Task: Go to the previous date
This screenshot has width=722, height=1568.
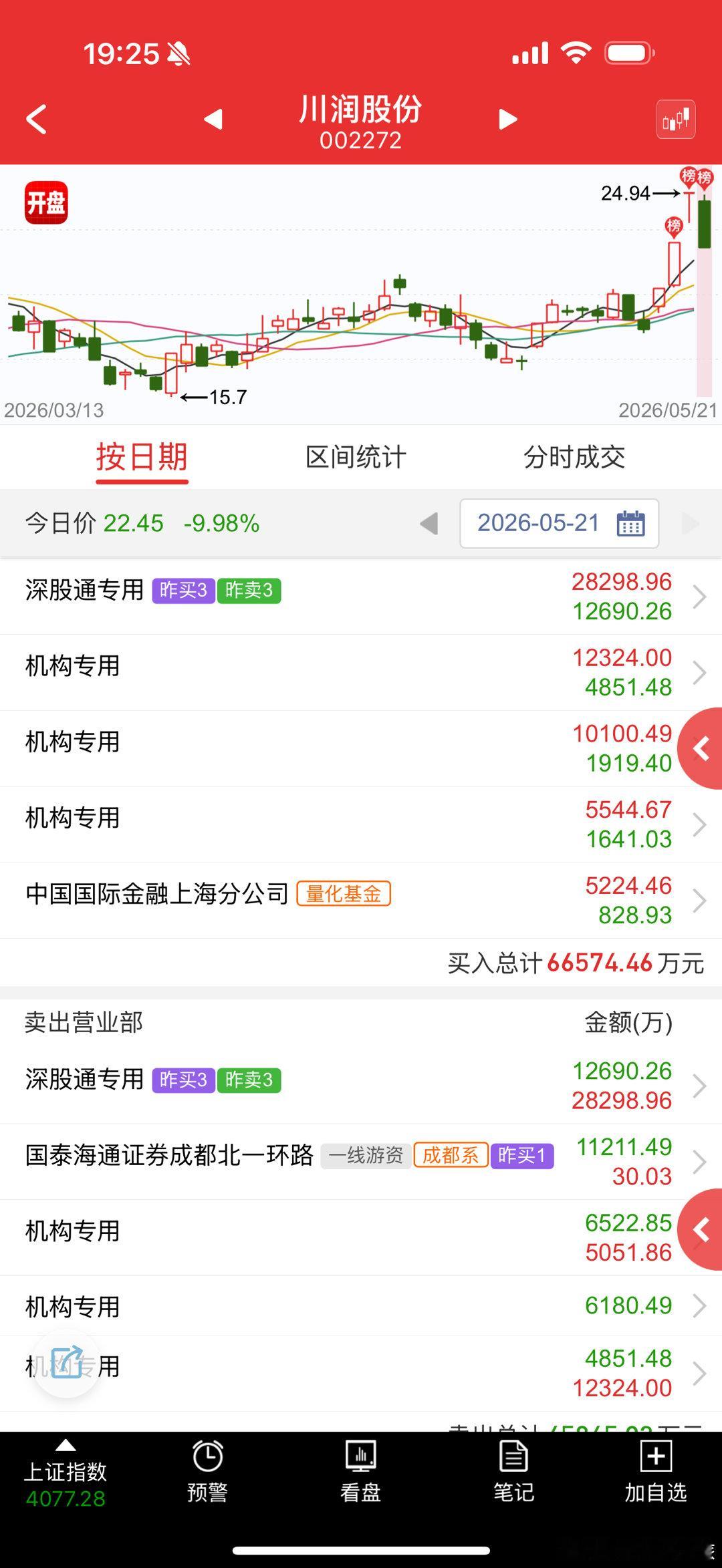Action: pos(429,523)
